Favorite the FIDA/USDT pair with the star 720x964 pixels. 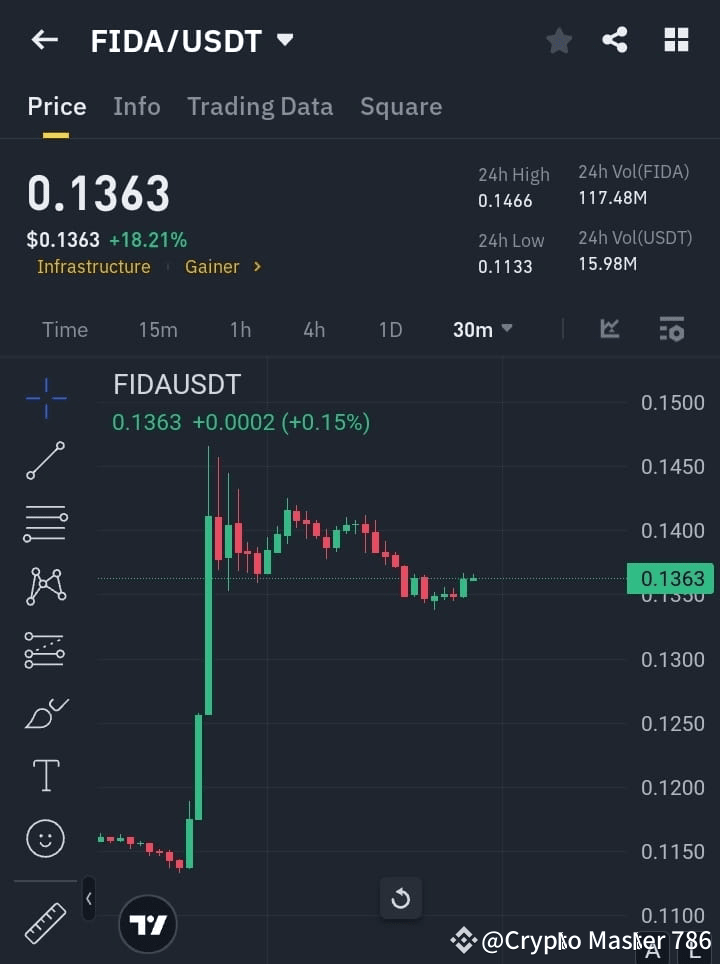click(558, 40)
